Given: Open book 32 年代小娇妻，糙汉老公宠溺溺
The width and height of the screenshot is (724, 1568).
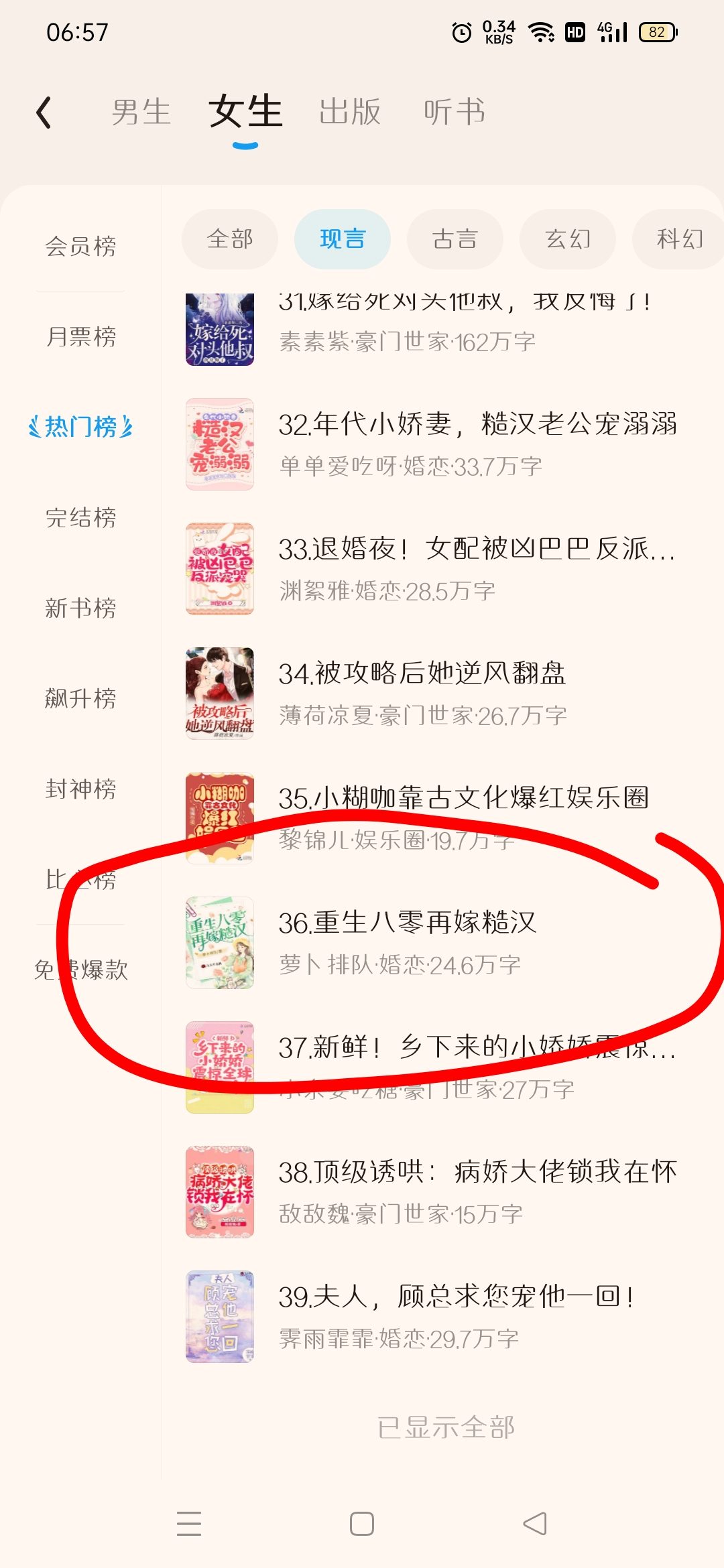Looking at the screenshot, I should click(477, 425).
